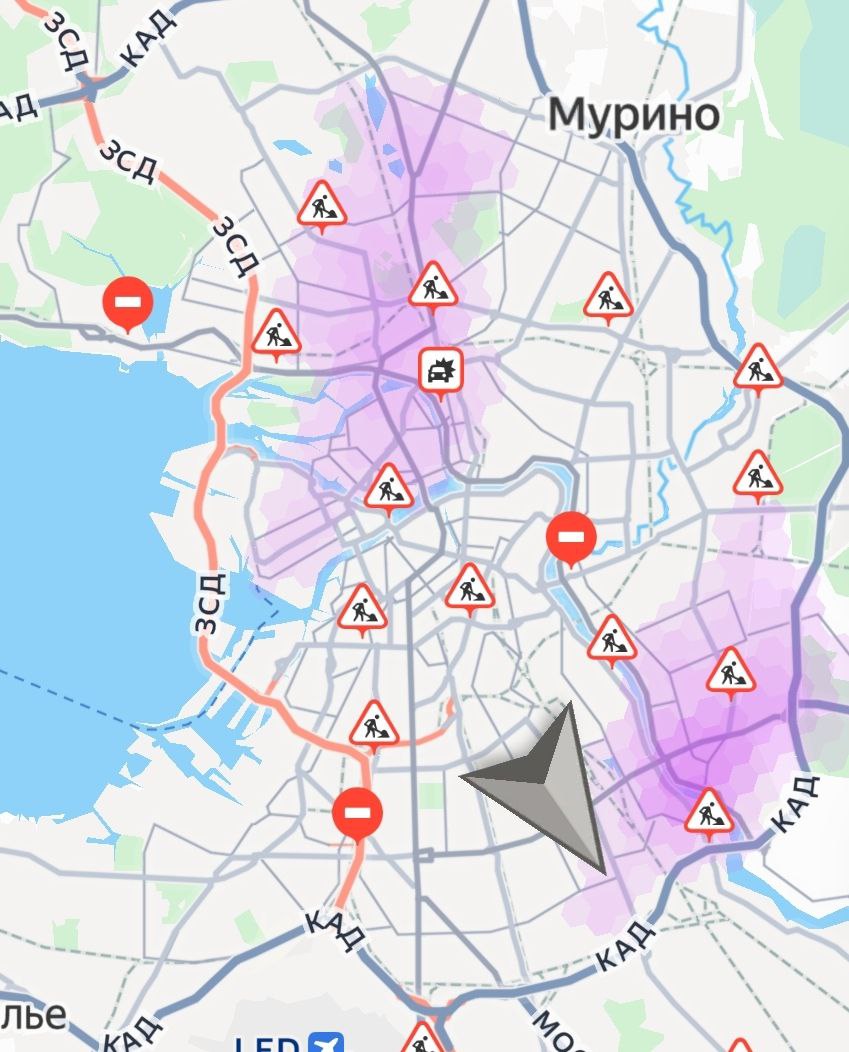Open the car accident marker on the map
Viewport: 849px width, 1052px height.
point(441,372)
